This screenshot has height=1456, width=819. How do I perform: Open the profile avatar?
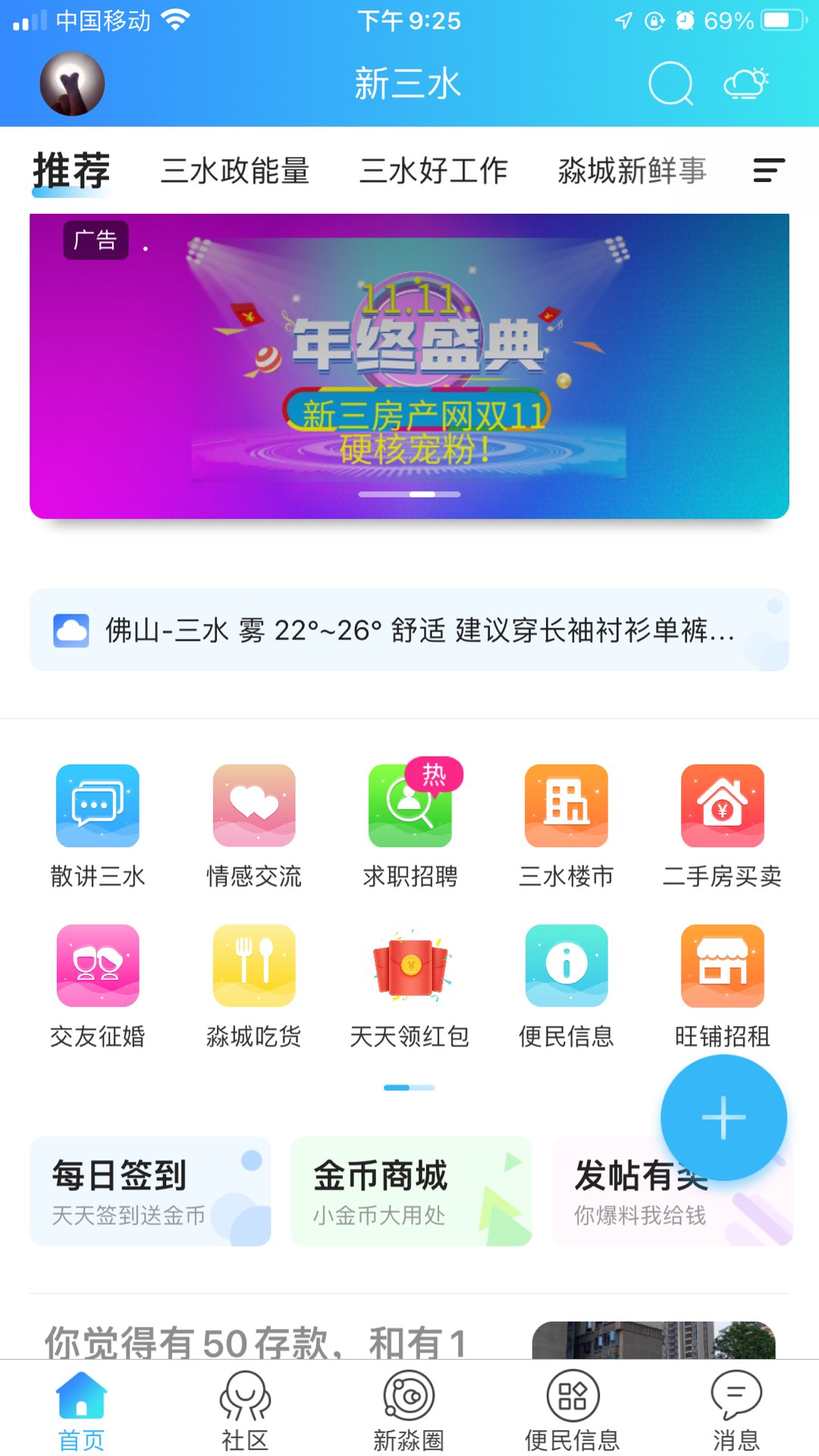pos(72,83)
